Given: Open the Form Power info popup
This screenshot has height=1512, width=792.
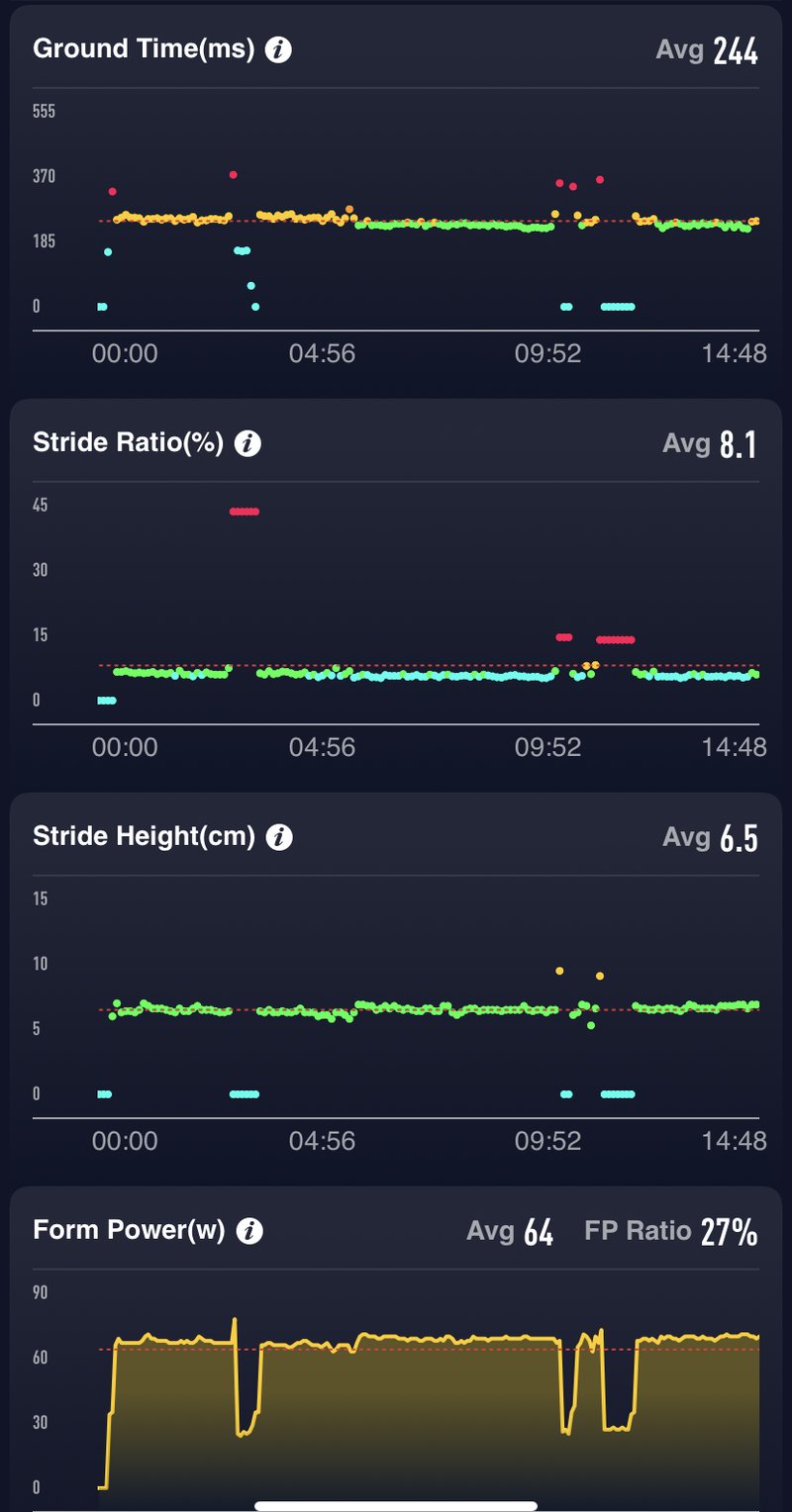Looking at the screenshot, I should tap(247, 1229).
